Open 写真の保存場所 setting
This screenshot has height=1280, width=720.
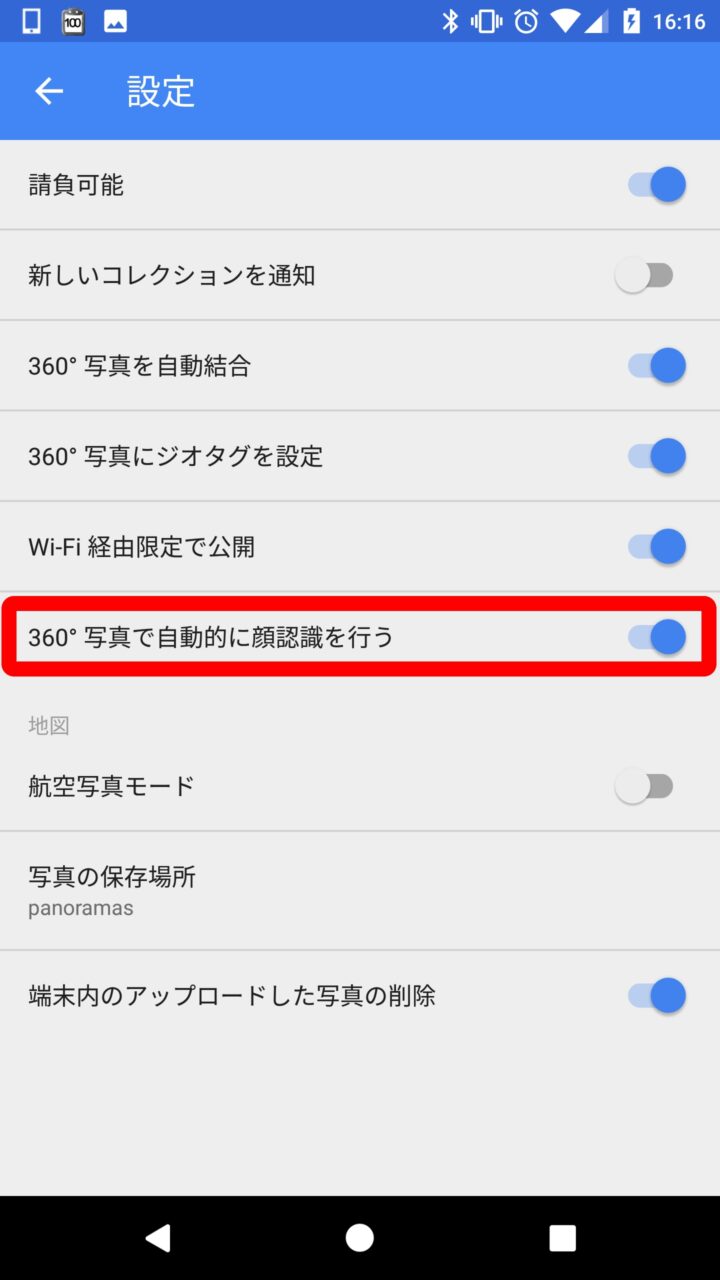pos(360,890)
